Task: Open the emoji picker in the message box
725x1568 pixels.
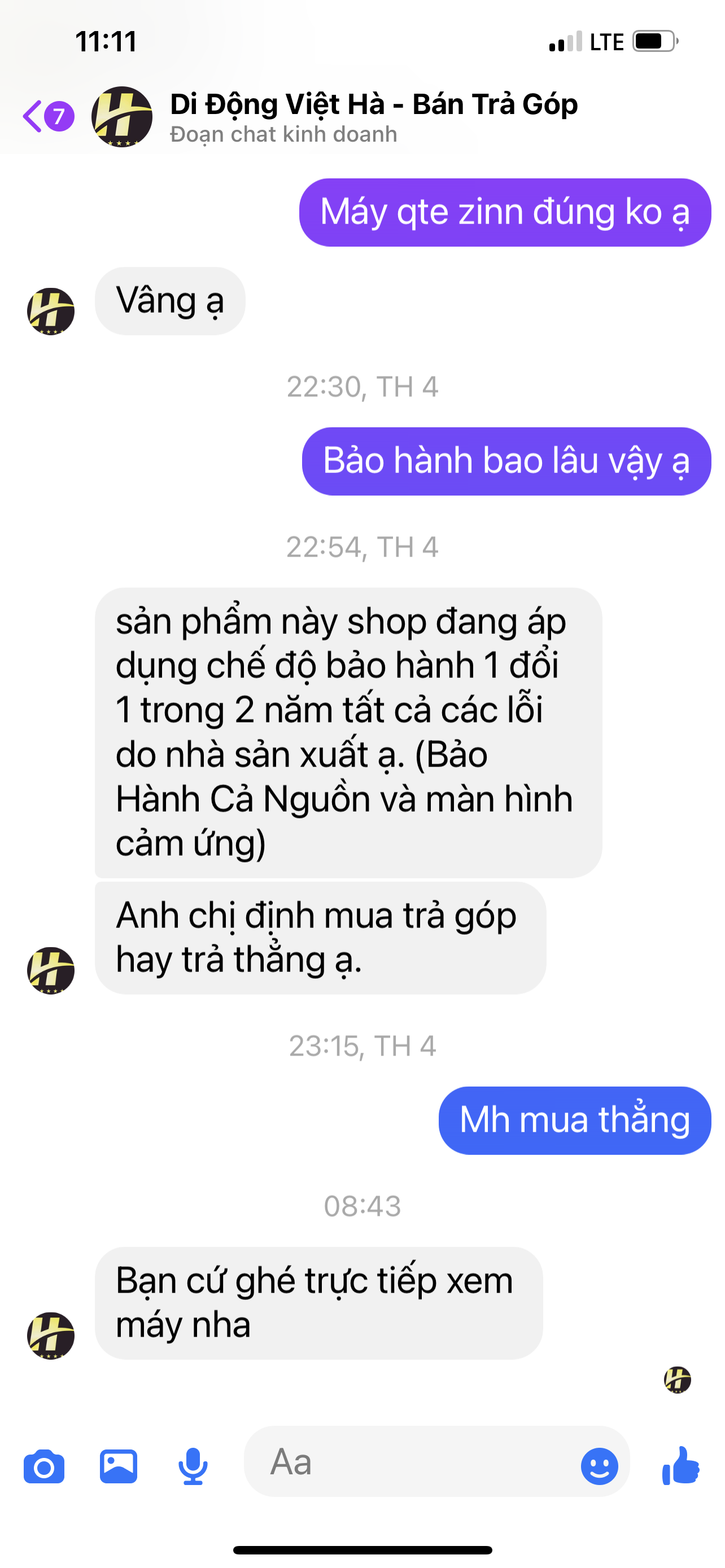Action: pyautogui.click(x=599, y=1466)
